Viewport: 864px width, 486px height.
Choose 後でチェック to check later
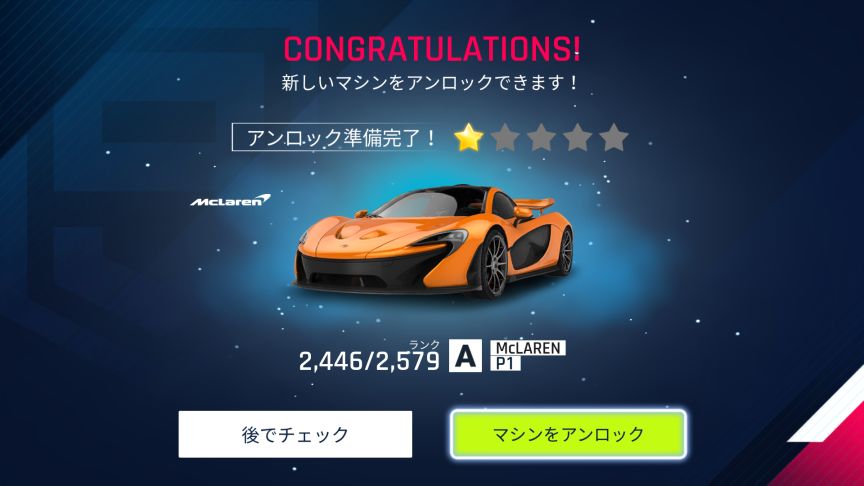pyautogui.click(x=295, y=434)
